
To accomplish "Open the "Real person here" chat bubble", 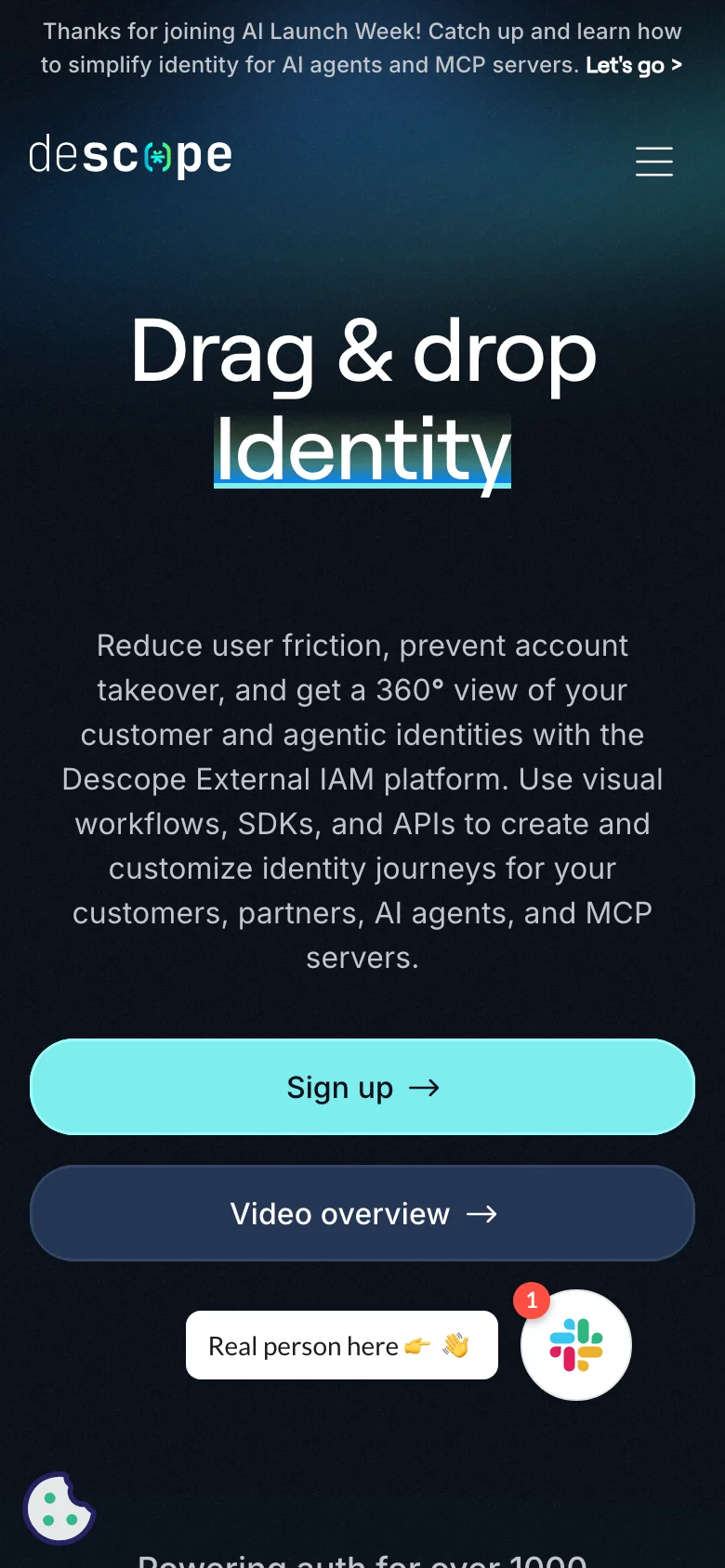I will tap(341, 1345).
